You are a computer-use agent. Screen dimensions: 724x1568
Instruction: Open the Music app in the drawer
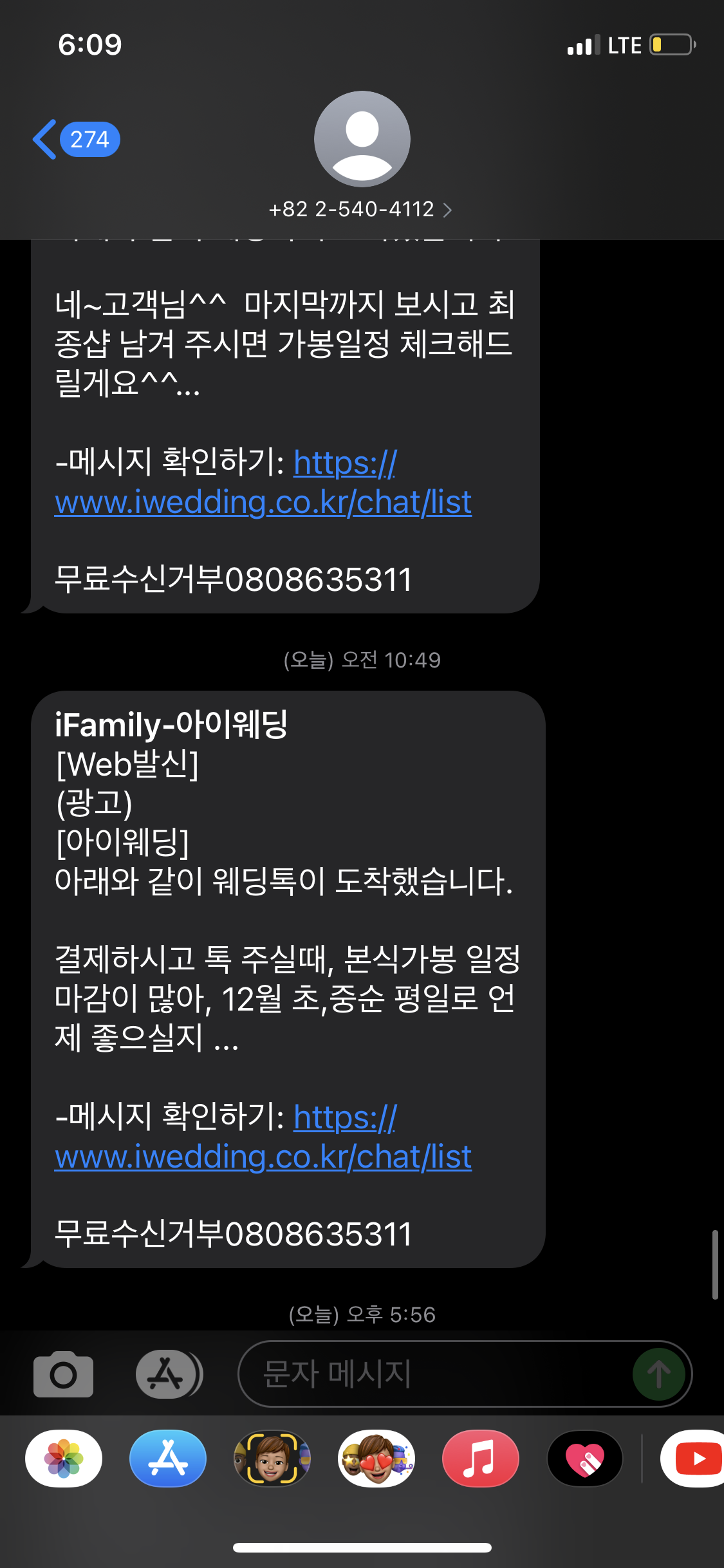pos(480,1458)
